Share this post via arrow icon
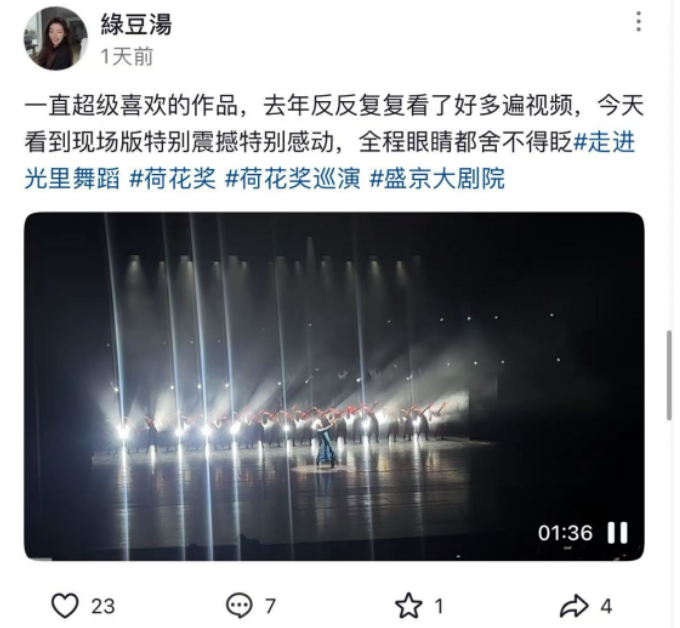 [x=573, y=604]
